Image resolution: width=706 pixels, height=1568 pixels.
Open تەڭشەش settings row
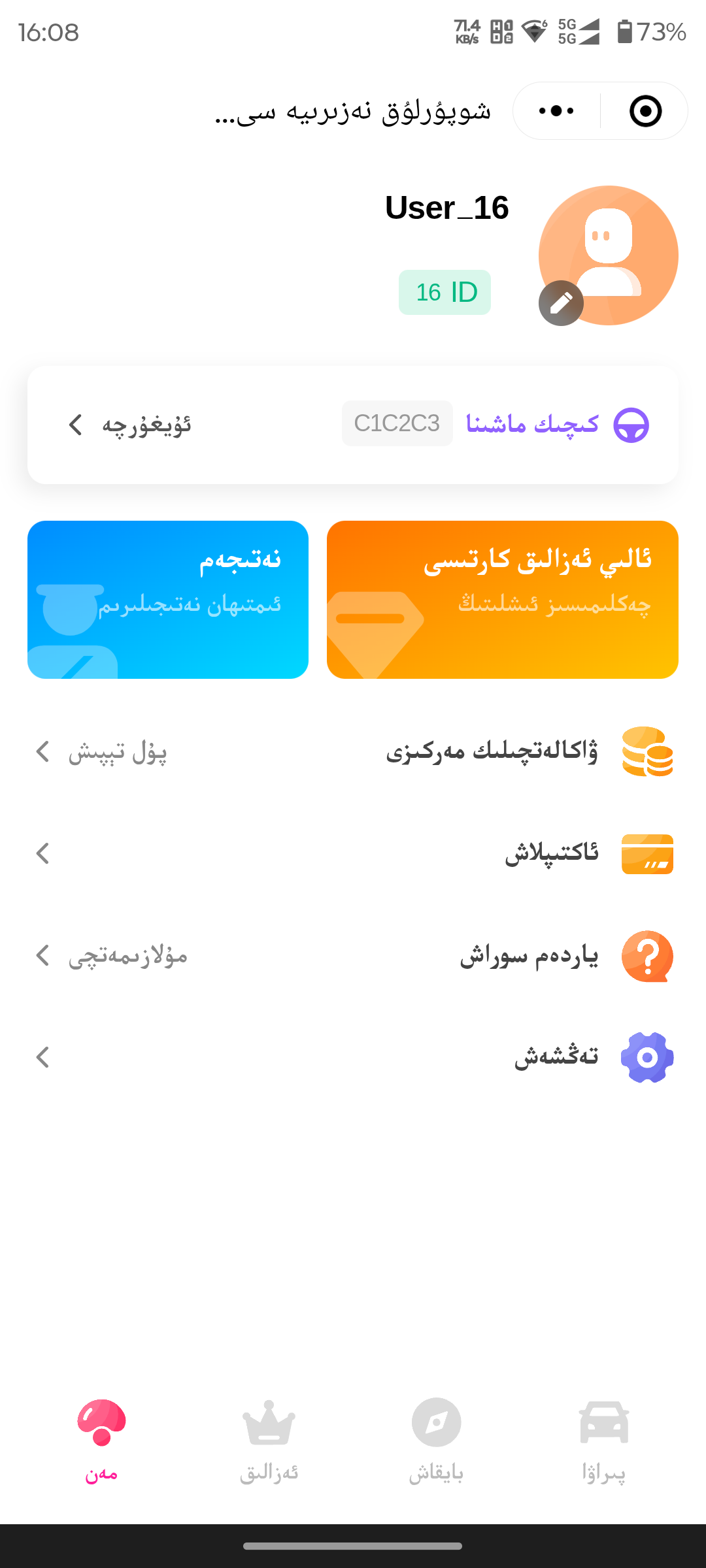(353, 1057)
